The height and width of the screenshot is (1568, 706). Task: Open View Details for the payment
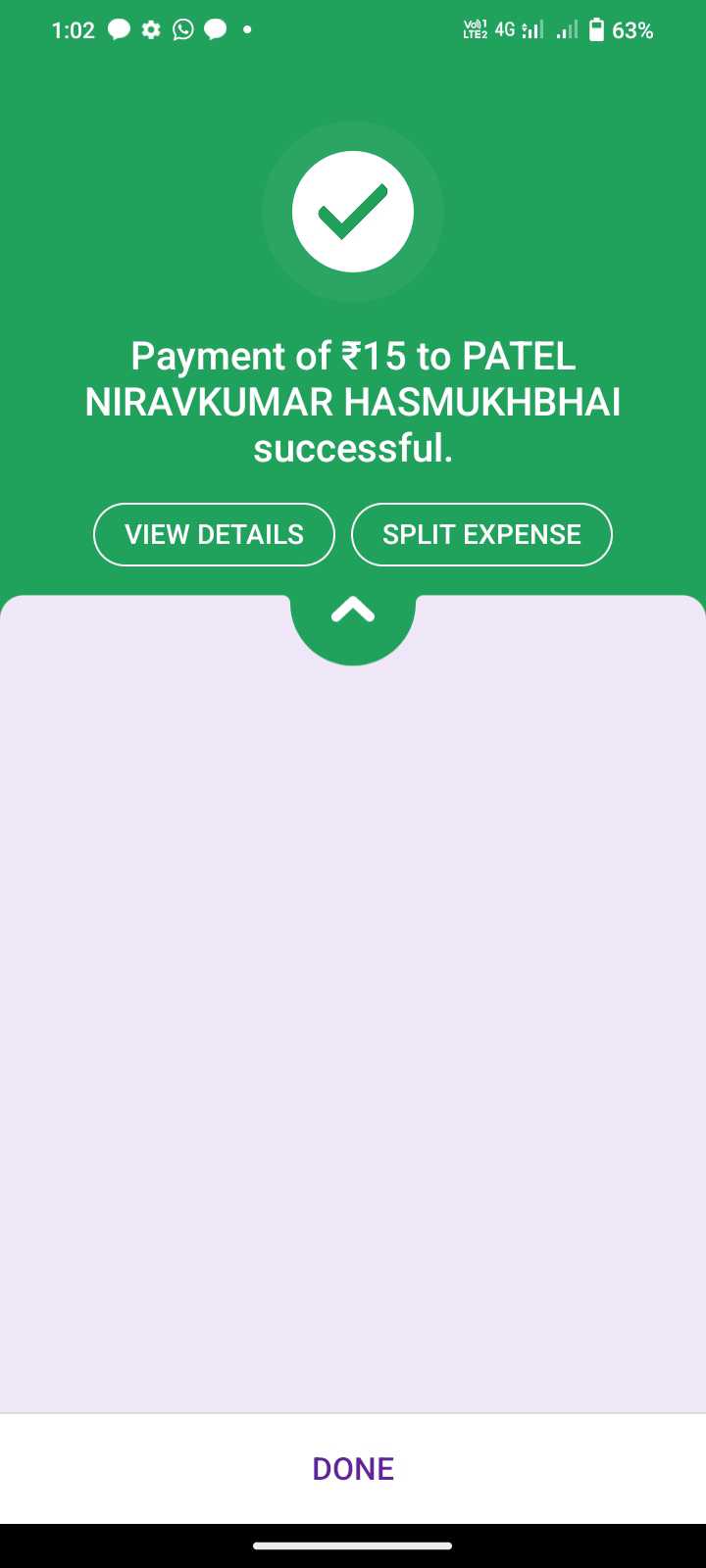(214, 534)
